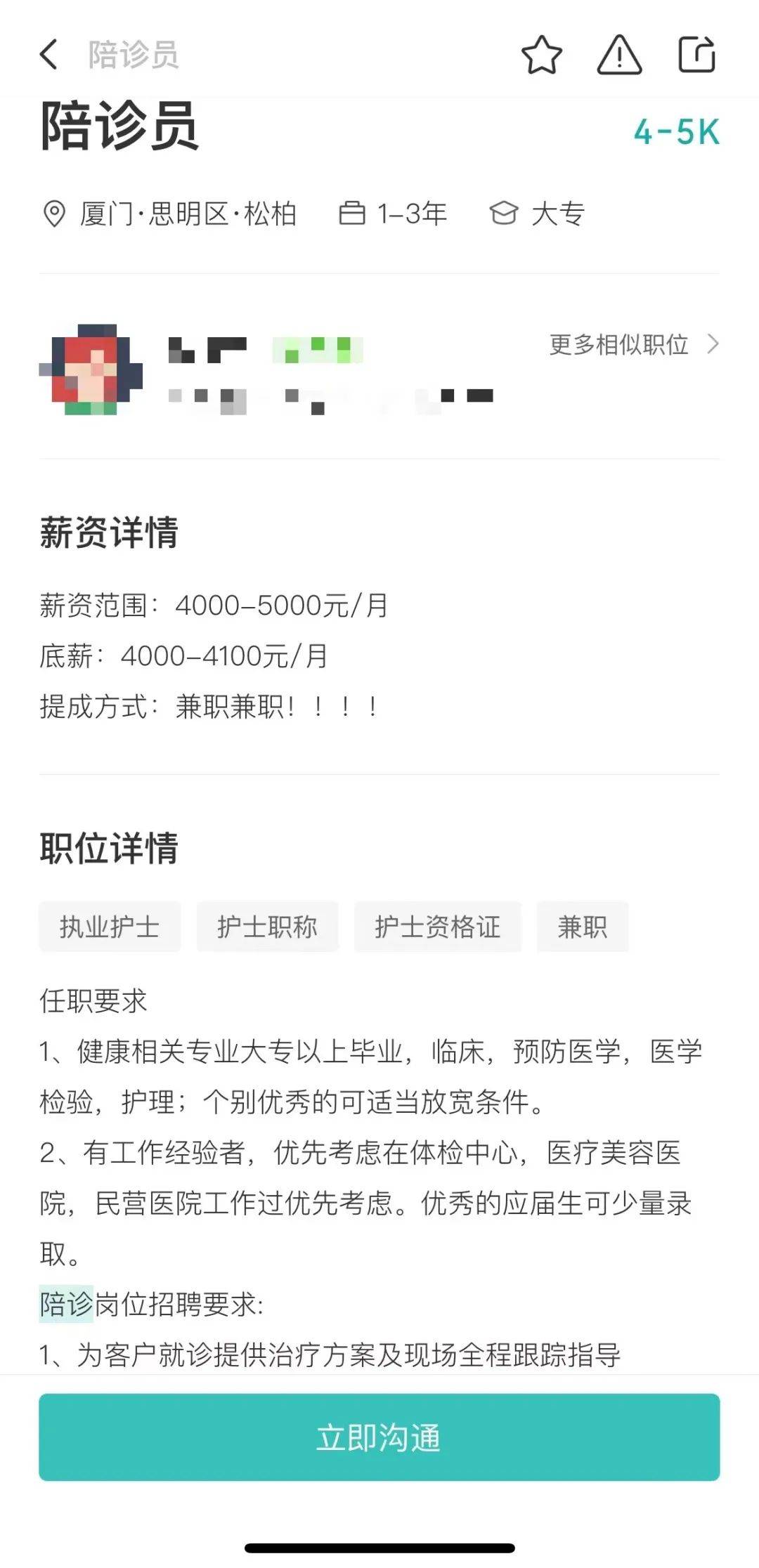Open the recruiter's profile row
Screen dimensions: 759x1568
(x=281, y=370)
